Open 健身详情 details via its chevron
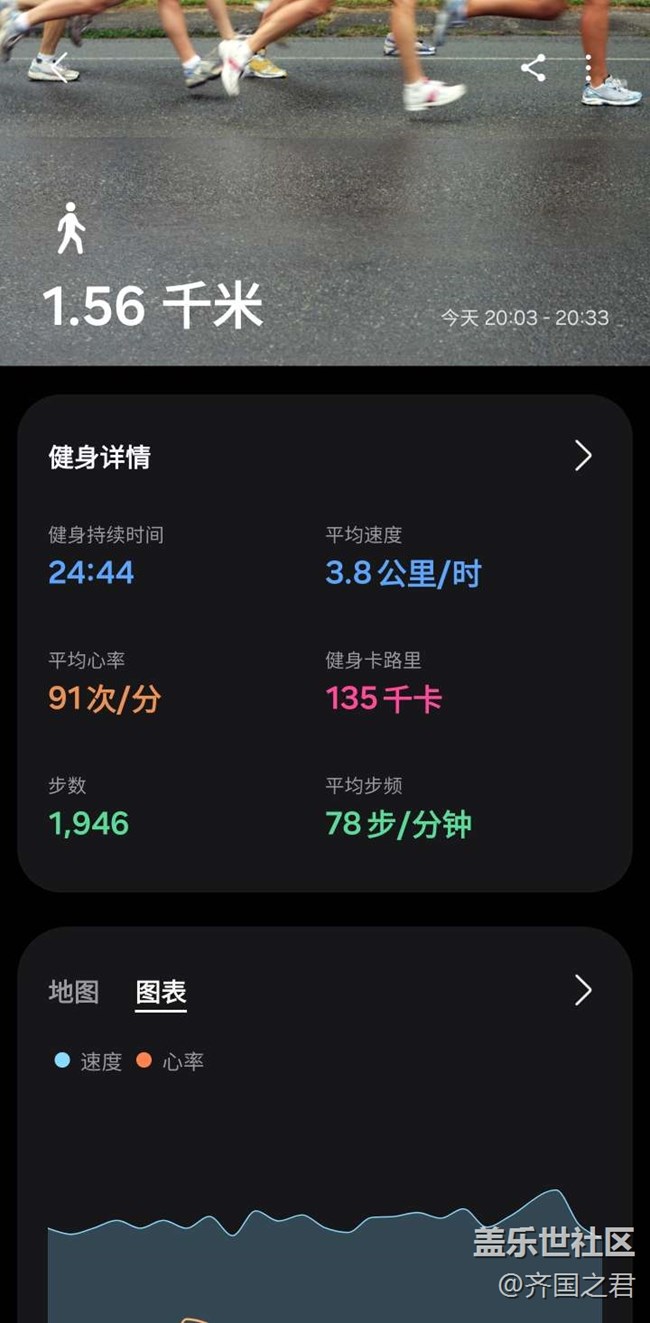650x1323 pixels. [583, 456]
